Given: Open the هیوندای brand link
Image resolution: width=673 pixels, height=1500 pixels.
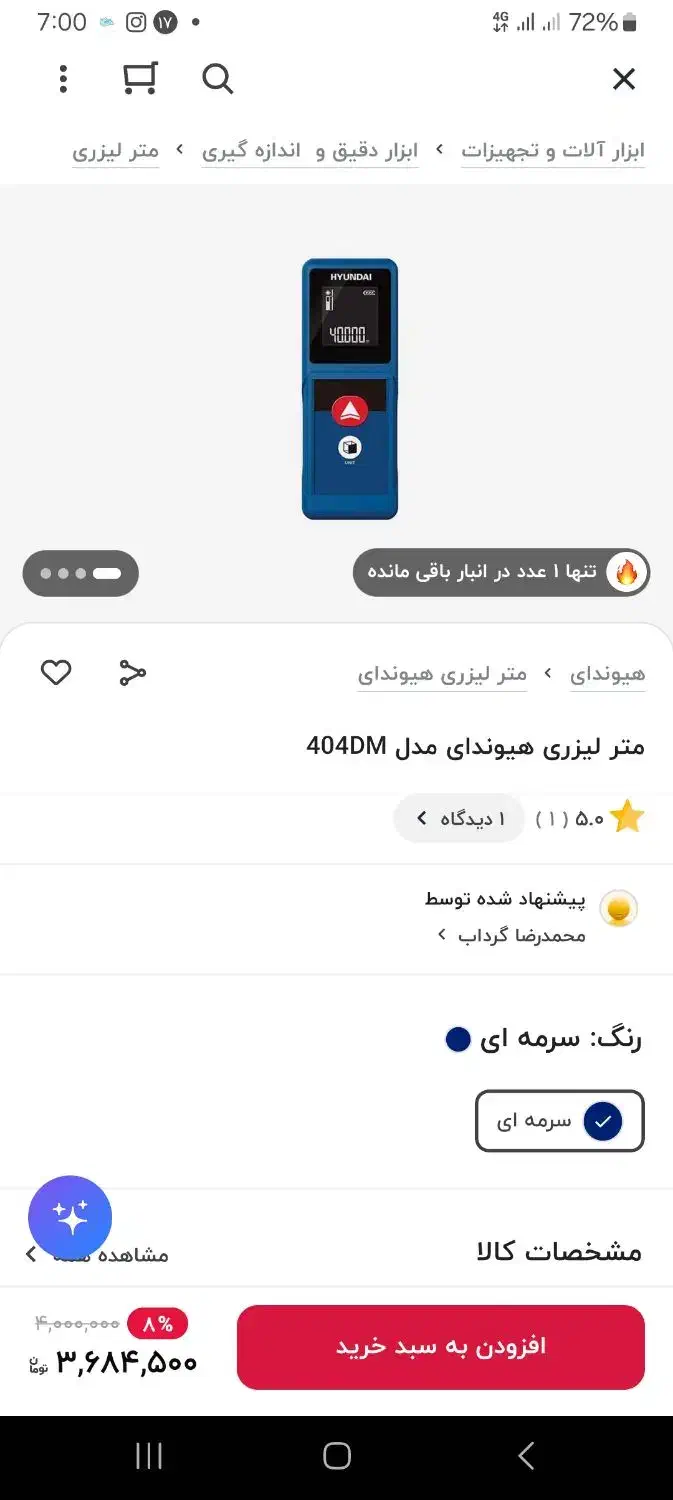Looking at the screenshot, I should point(607,674).
